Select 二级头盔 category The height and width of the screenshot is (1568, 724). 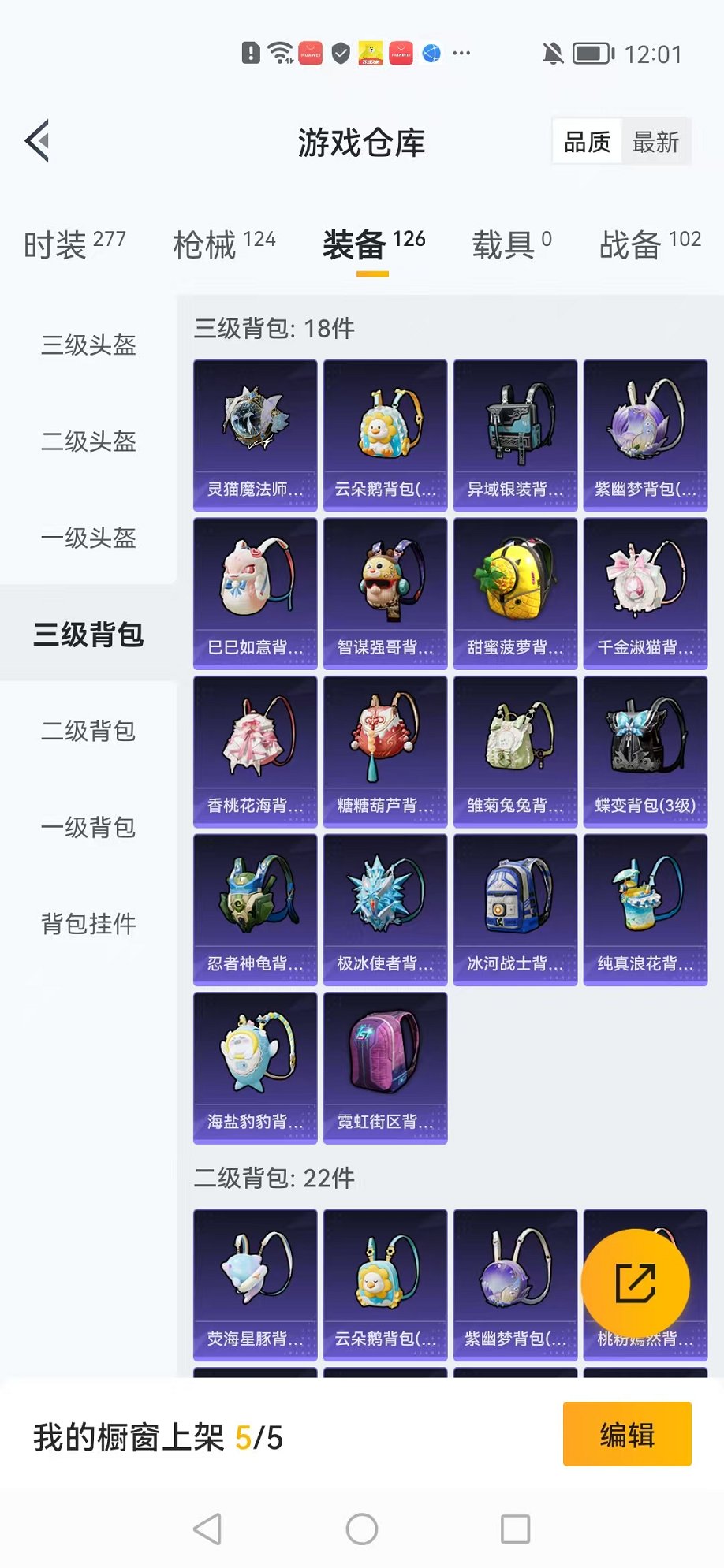[x=88, y=441]
